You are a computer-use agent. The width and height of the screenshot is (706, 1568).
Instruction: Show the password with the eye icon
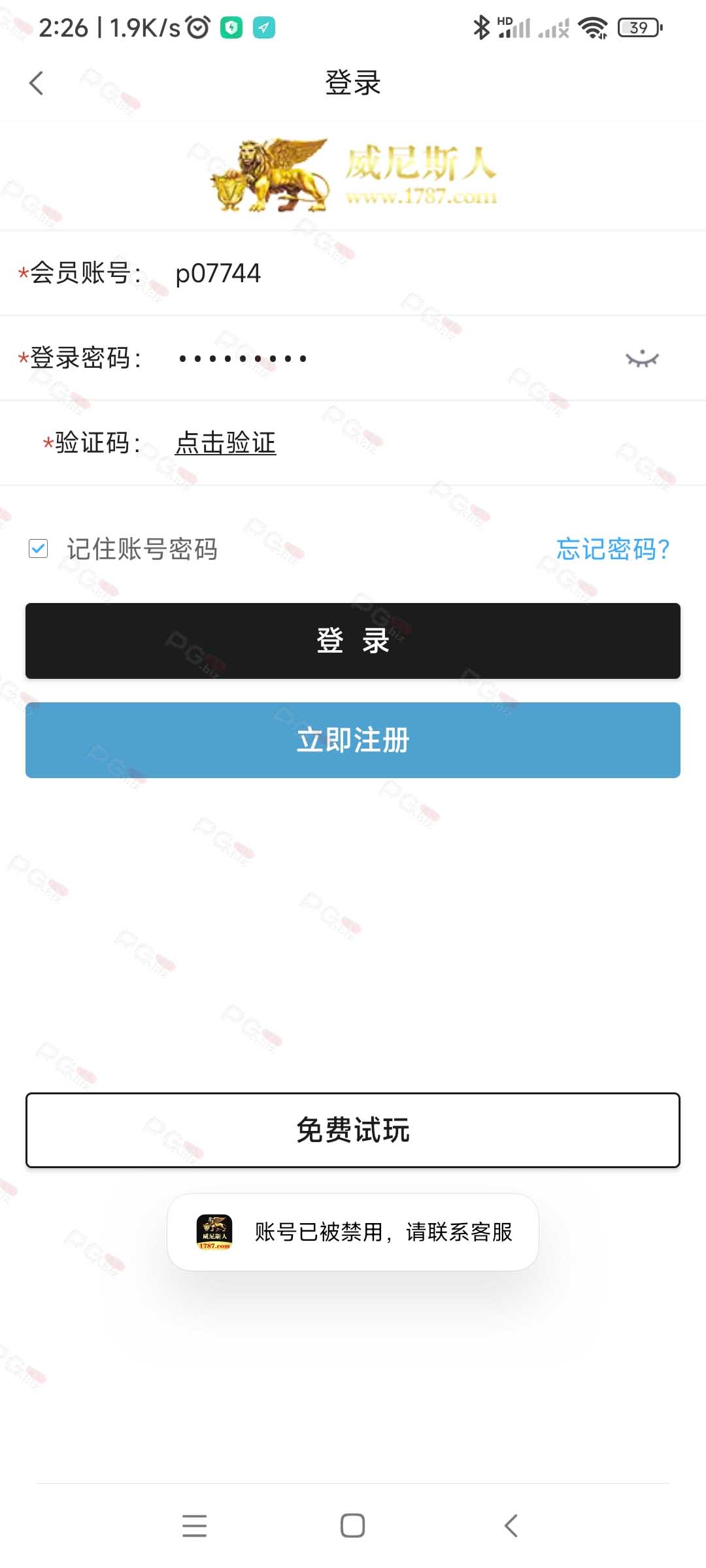(x=642, y=358)
